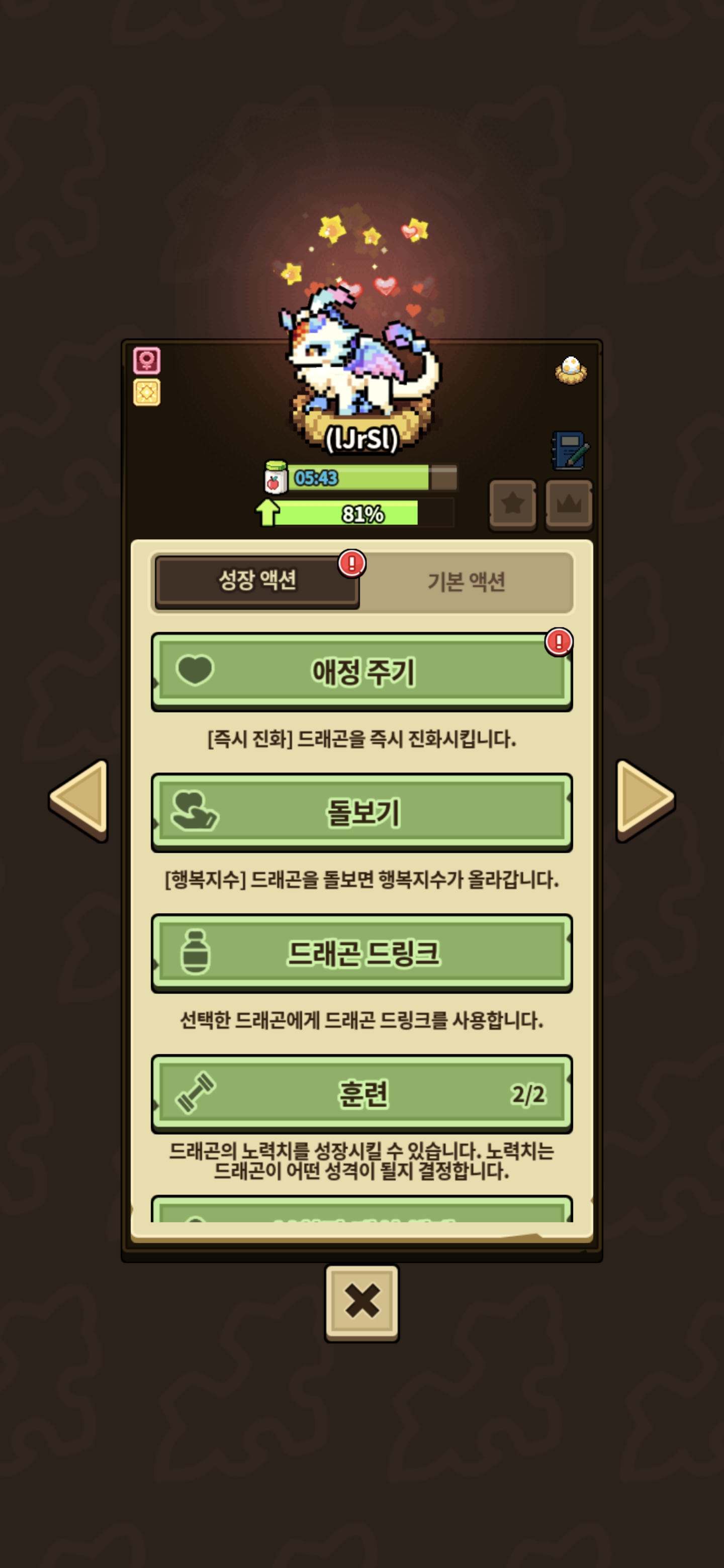
Task: Start 훈련 for the dragon
Action: [x=361, y=1093]
